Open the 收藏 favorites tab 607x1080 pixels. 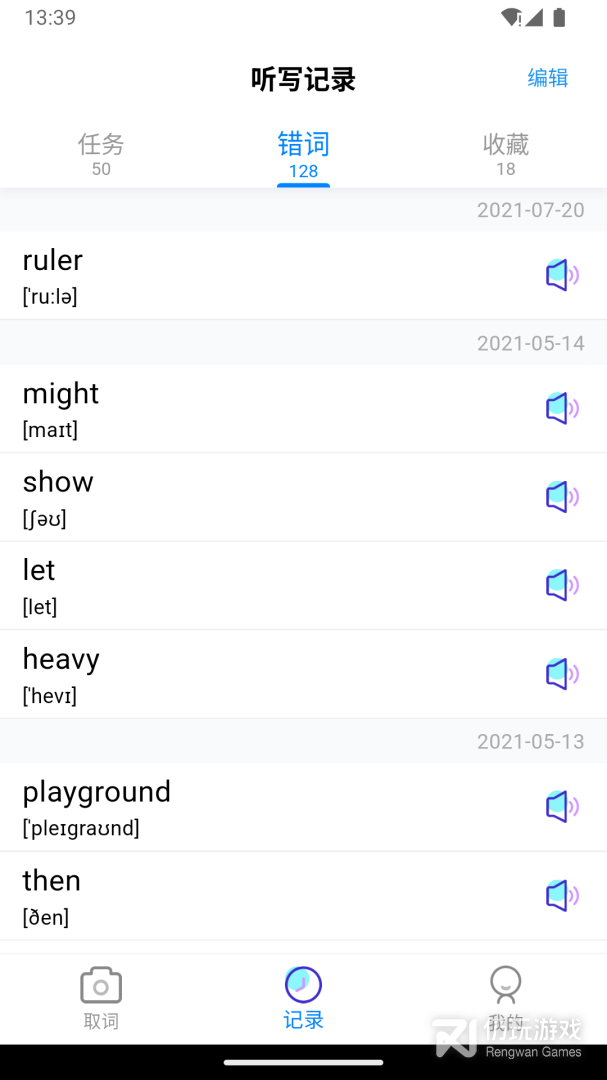tap(505, 154)
